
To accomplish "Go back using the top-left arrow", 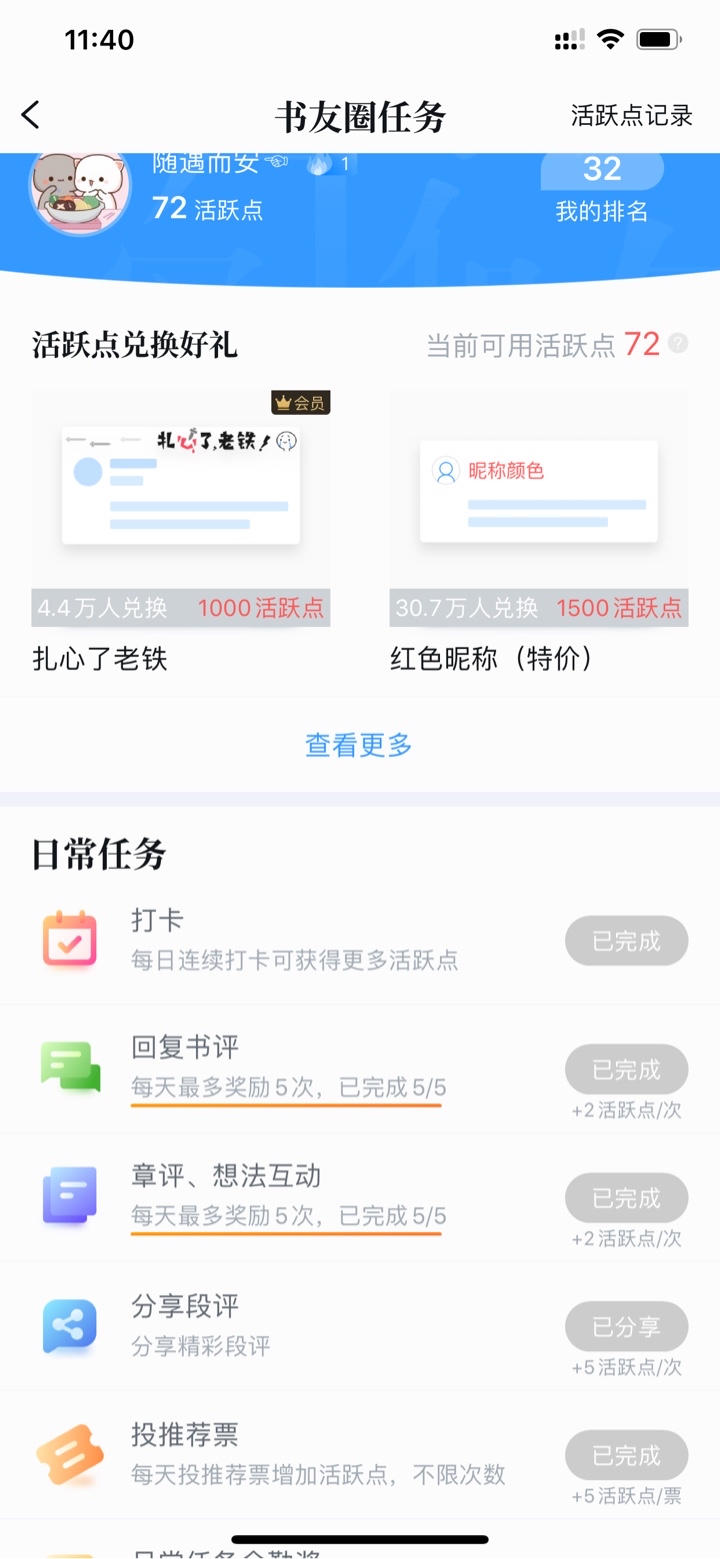I will [x=31, y=115].
